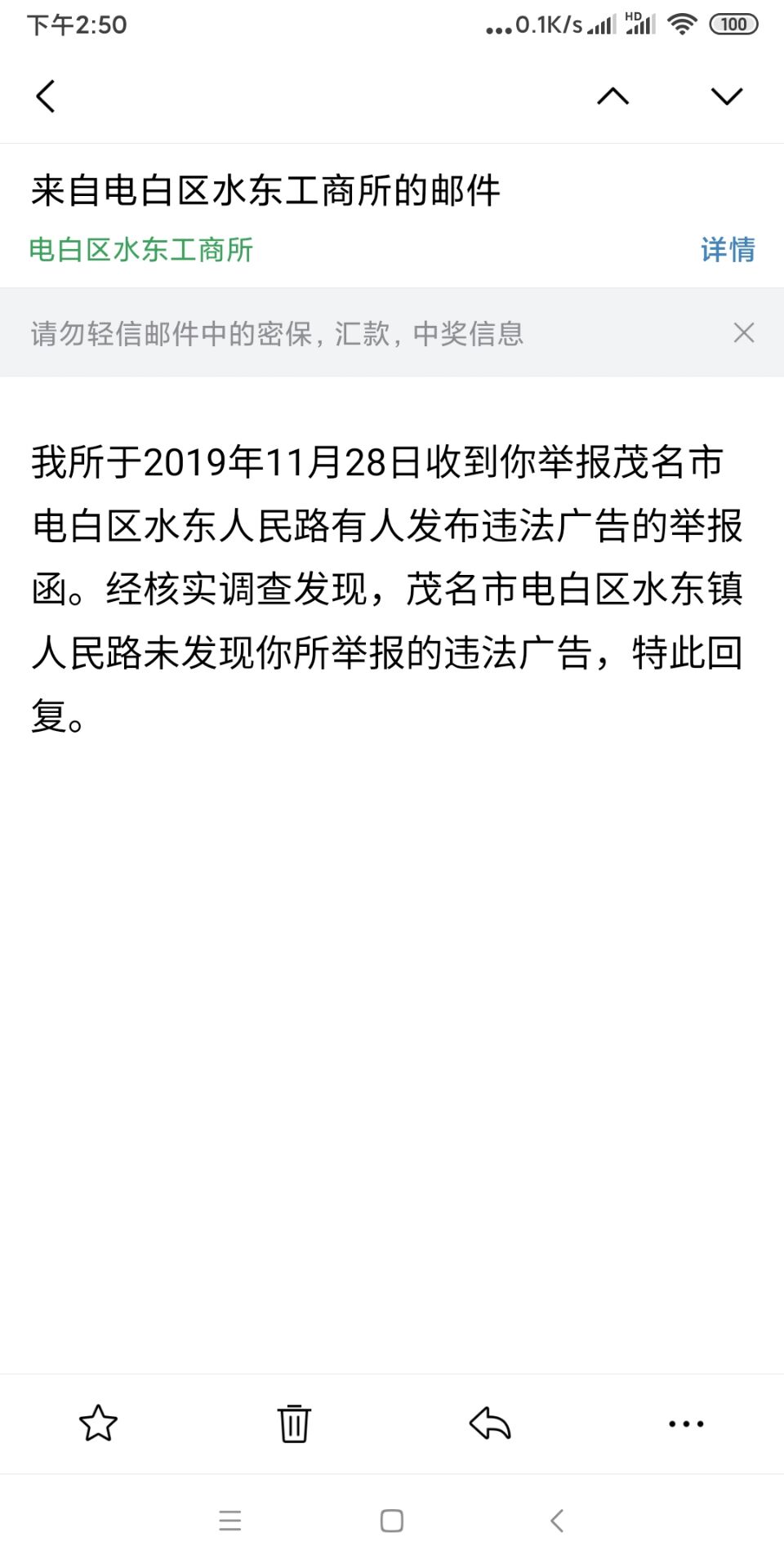Open the more options menu
This screenshot has width=784, height=1568.
tap(686, 1423)
